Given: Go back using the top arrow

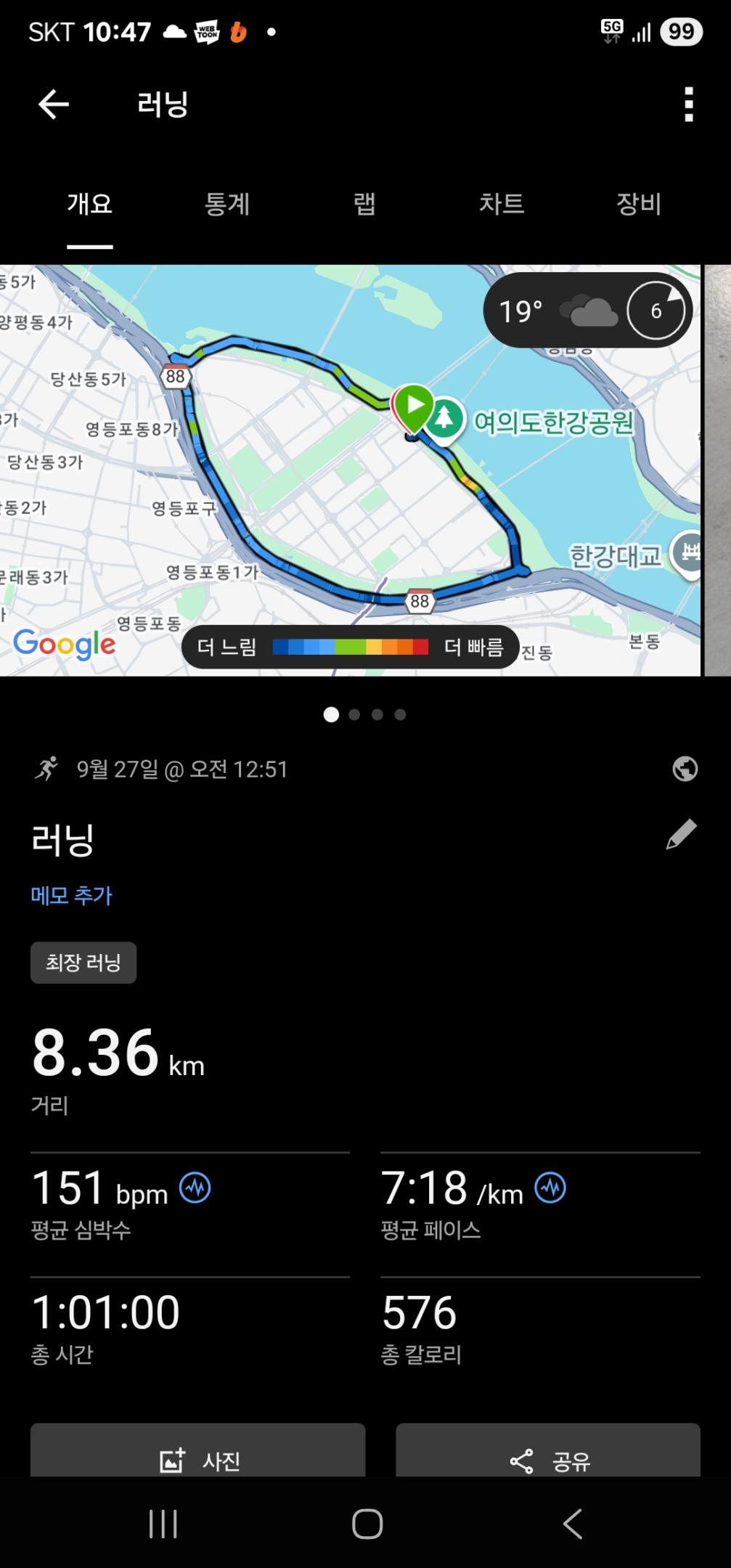Looking at the screenshot, I should coord(54,105).
